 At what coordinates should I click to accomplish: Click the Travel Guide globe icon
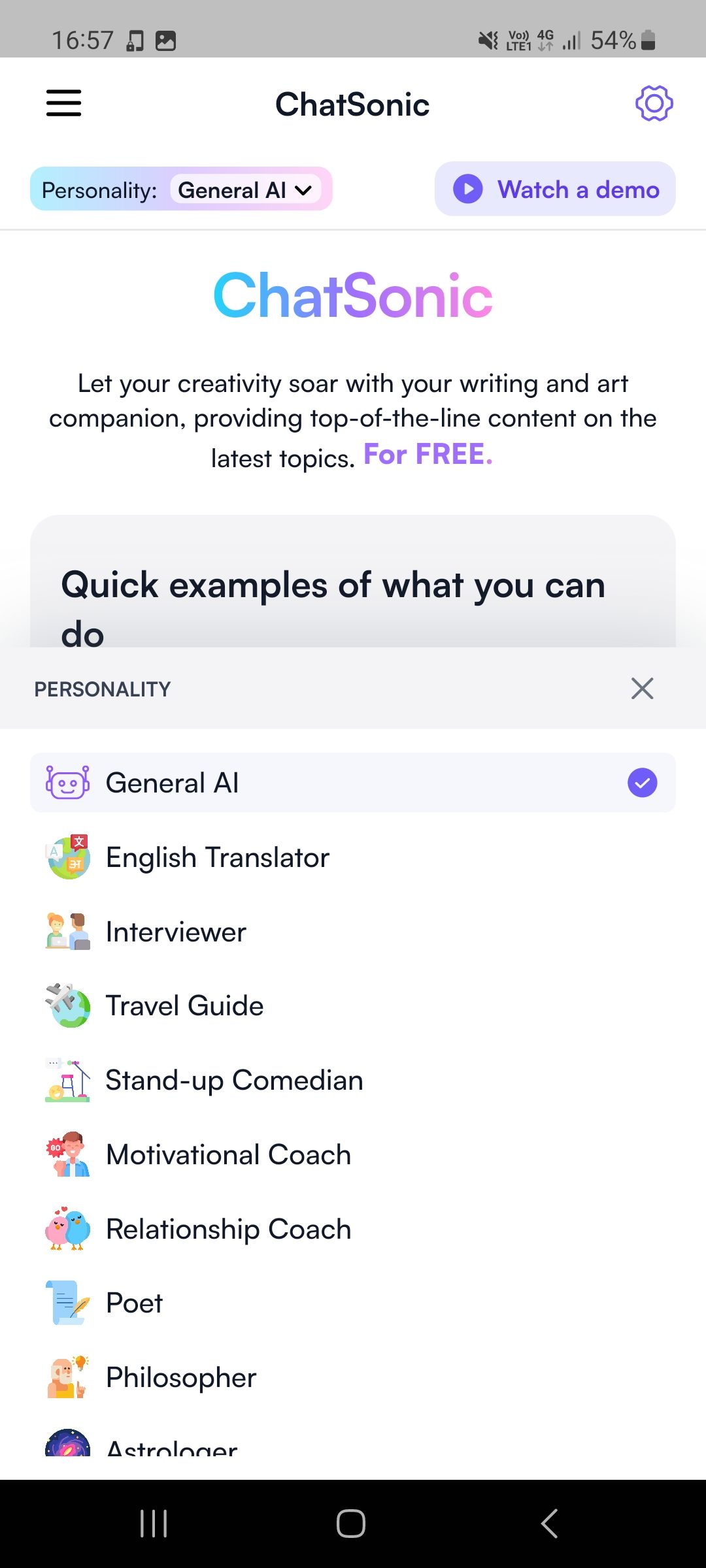point(67,1005)
